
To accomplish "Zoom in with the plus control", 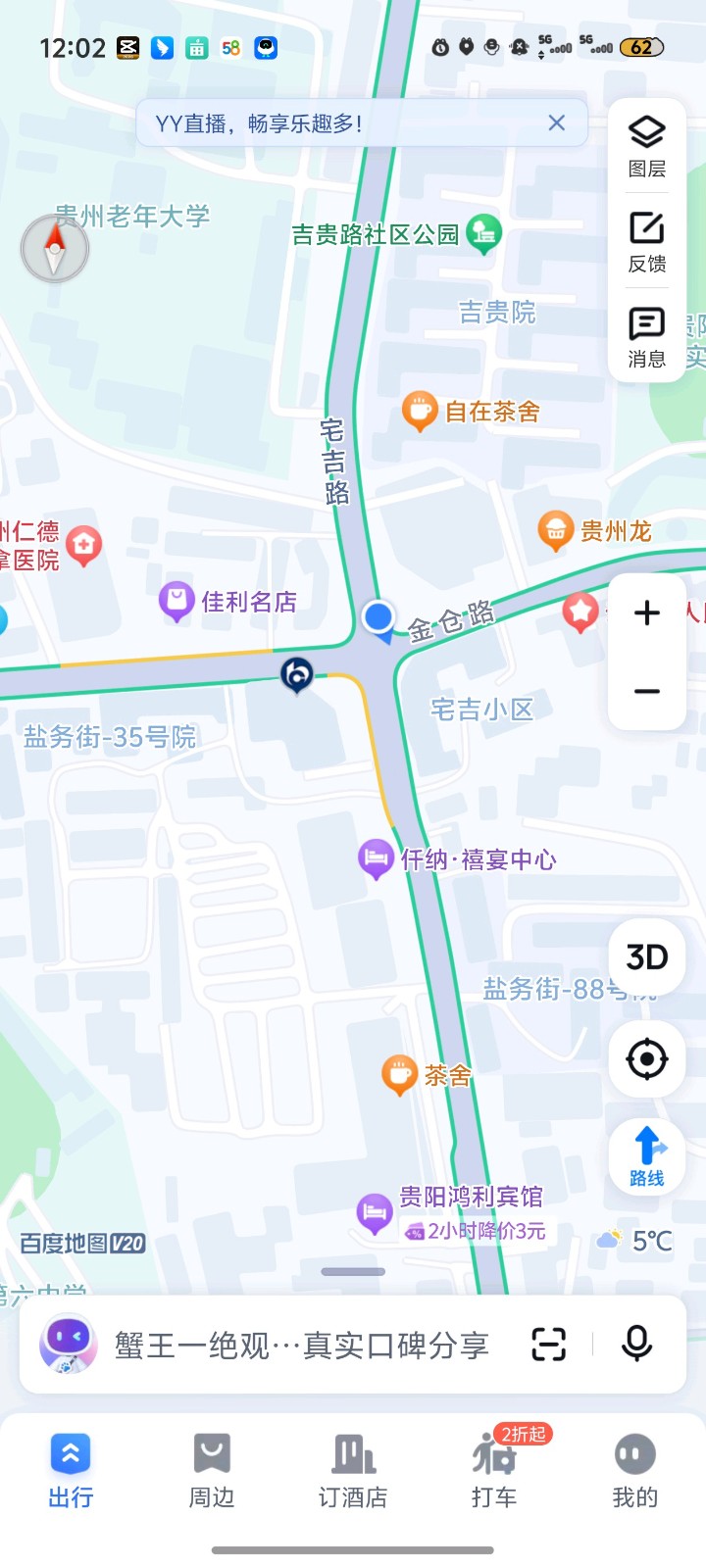I will click(646, 613).
